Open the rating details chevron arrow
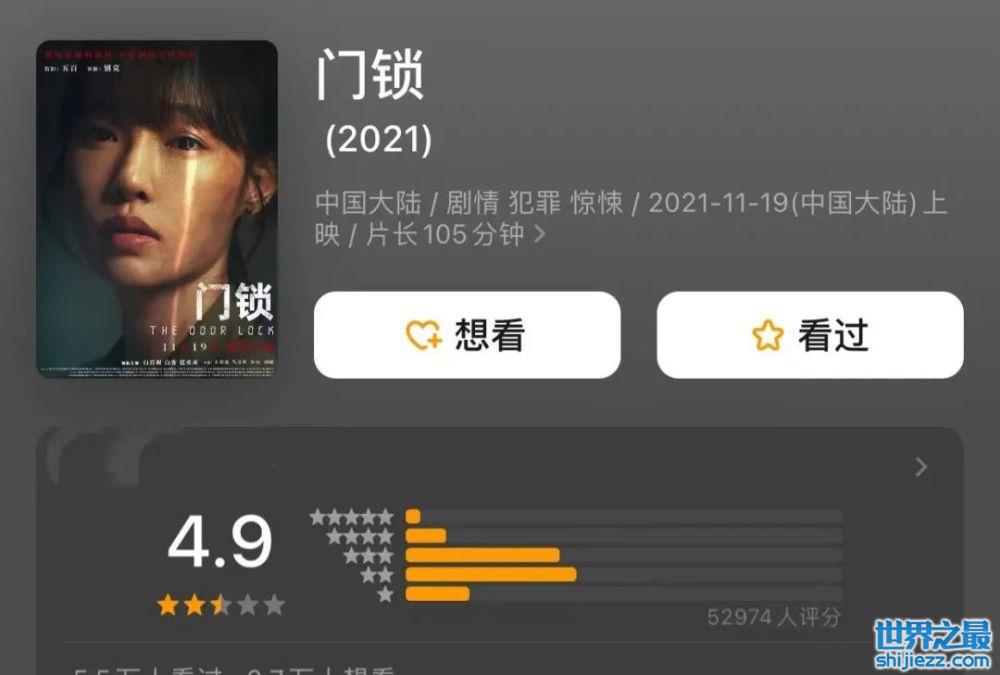This screenshot has height=675, width=1000. coord(921,467)
